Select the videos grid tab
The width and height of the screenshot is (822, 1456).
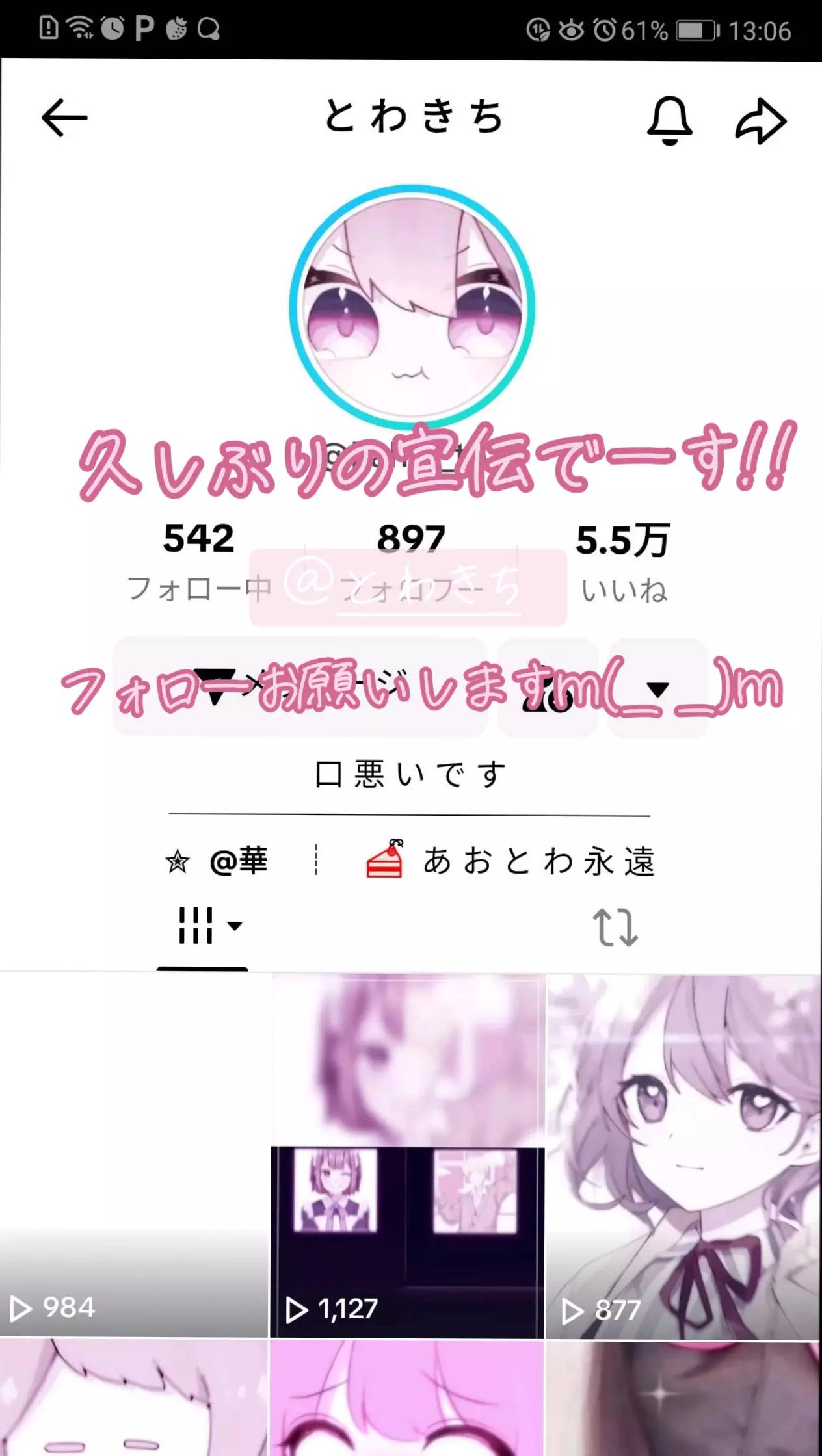[203, 925]
